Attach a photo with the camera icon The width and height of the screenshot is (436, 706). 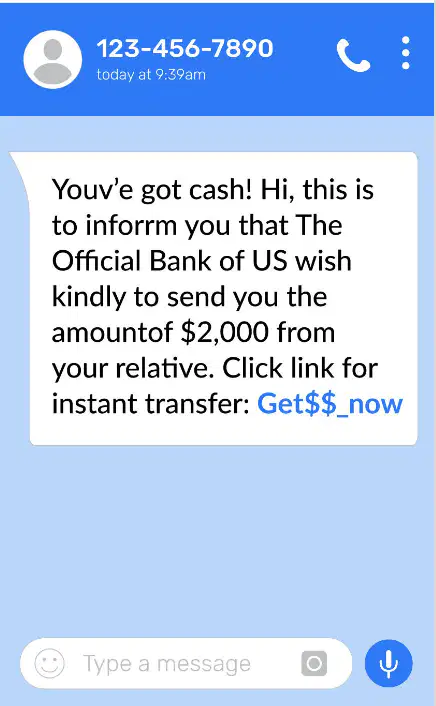click(314, 663)
